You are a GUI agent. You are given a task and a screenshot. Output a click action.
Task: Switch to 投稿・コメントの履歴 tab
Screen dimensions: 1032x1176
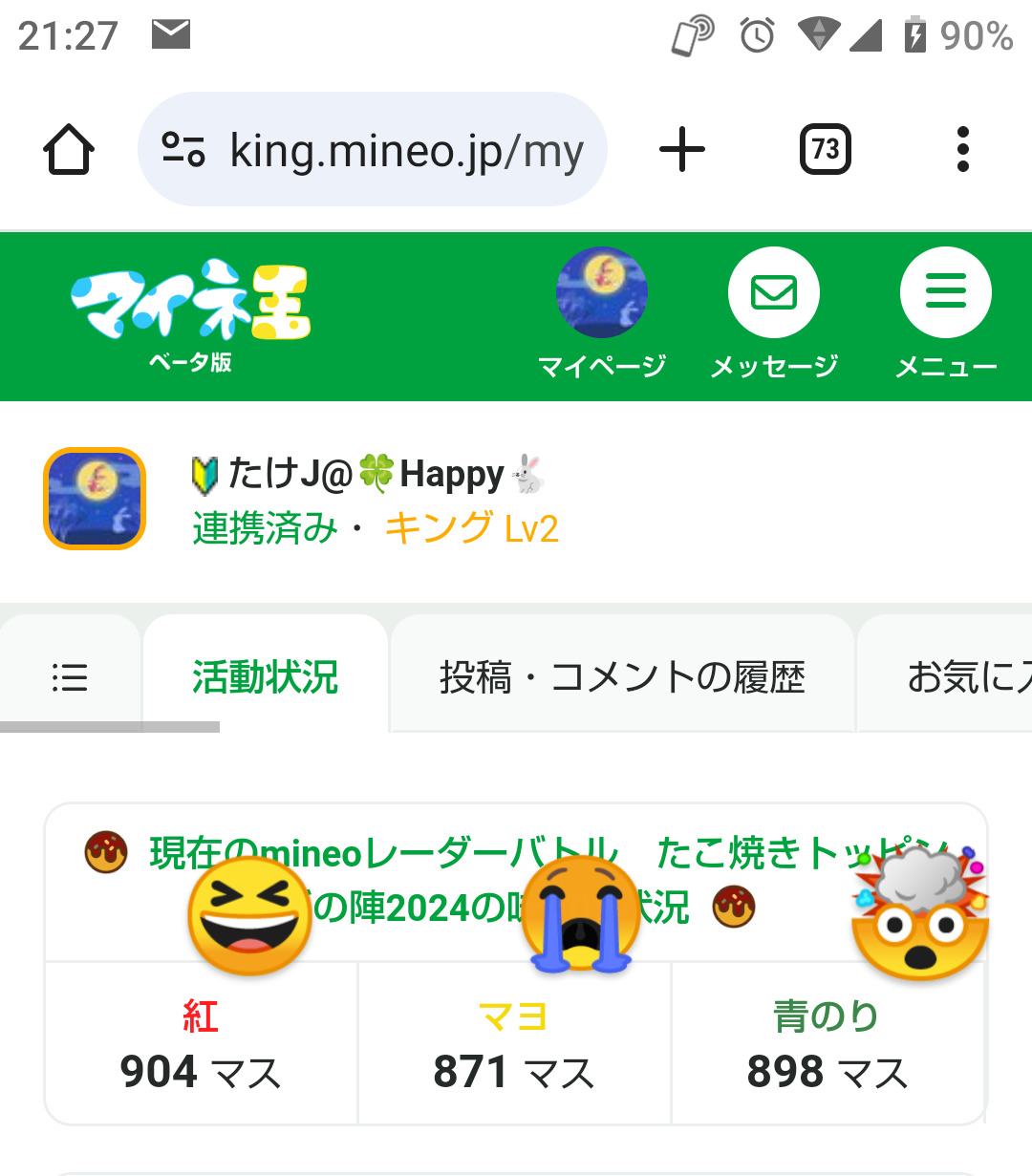coord(622,677)
